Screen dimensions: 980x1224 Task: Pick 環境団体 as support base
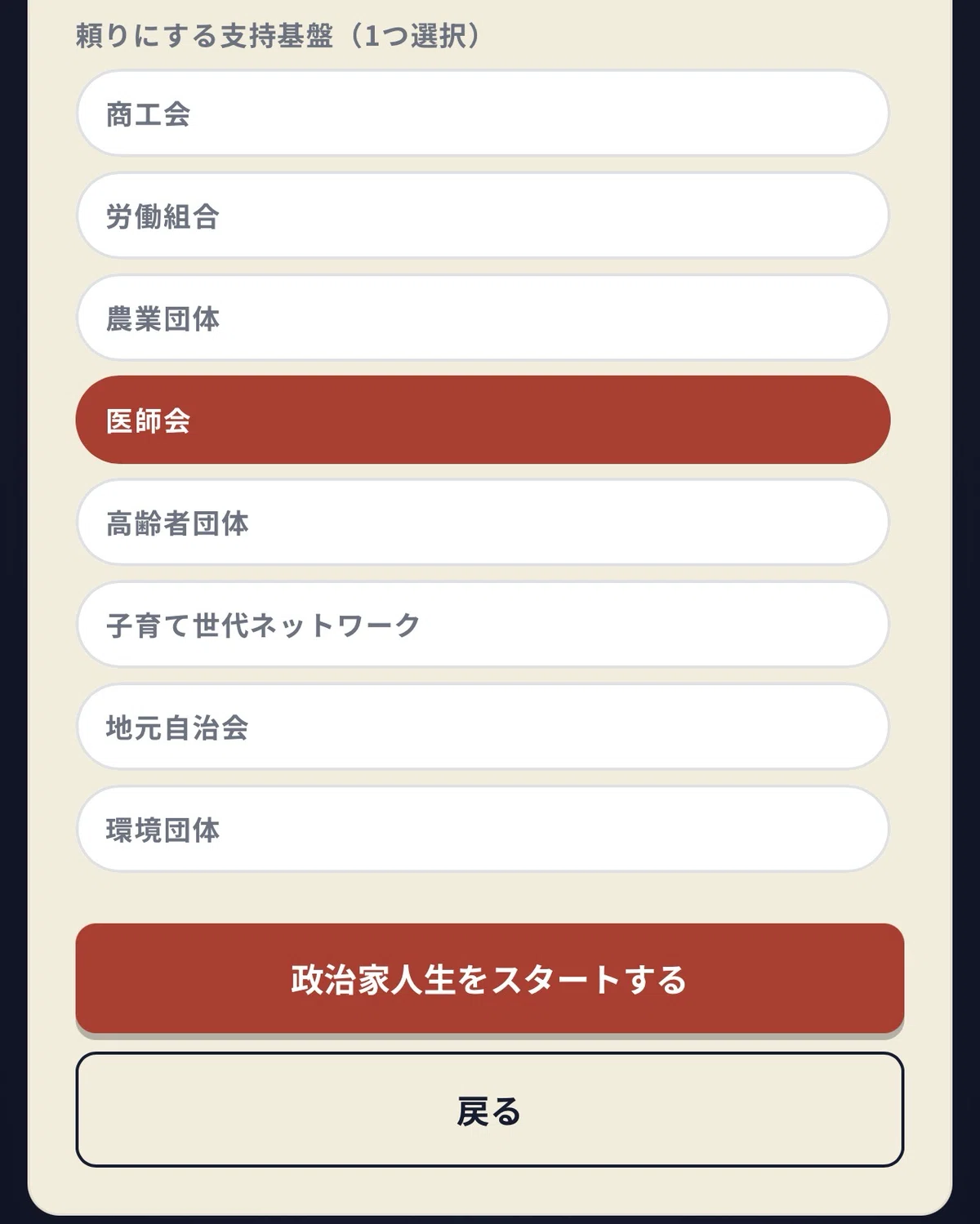[483, 829]
